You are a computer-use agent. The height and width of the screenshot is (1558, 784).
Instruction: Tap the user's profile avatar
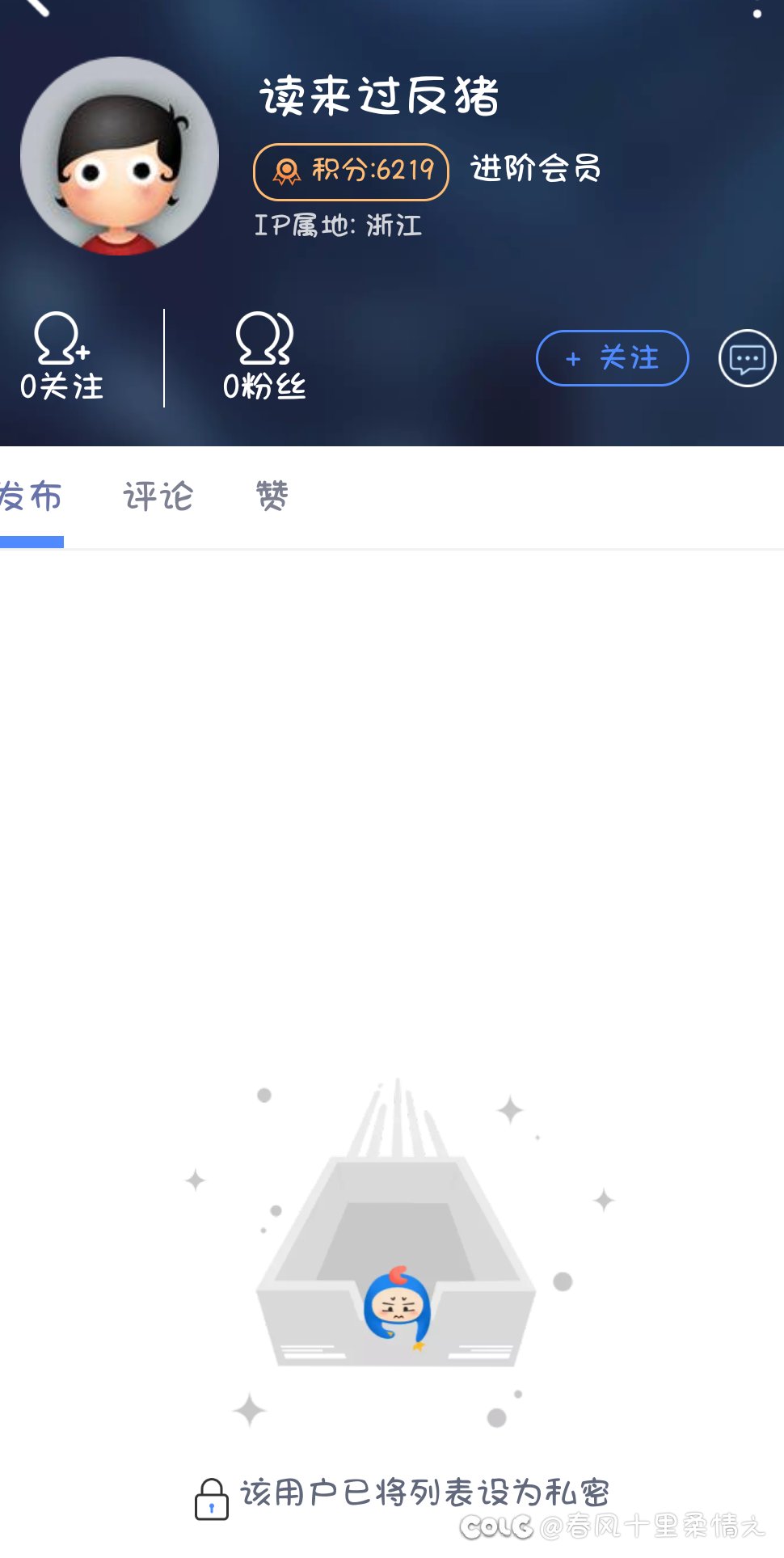(120, 157)
